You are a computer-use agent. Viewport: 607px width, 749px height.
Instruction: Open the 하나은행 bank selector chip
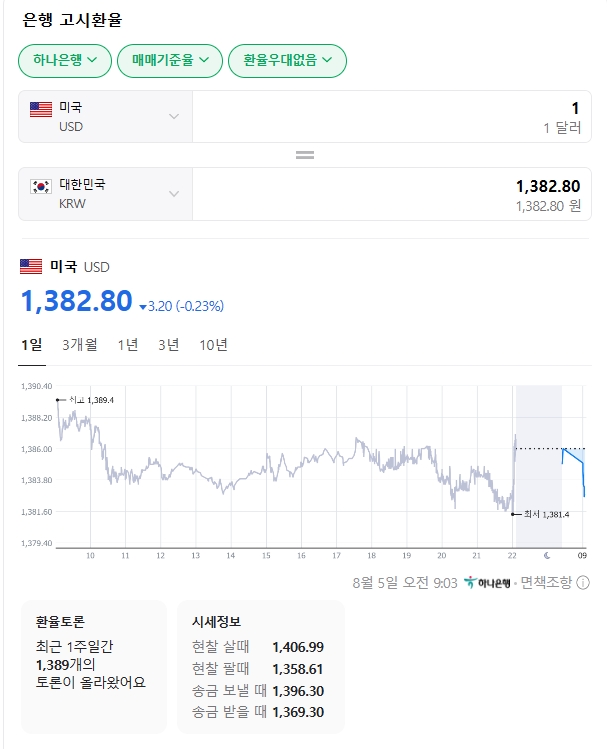[x=64, y=61]
